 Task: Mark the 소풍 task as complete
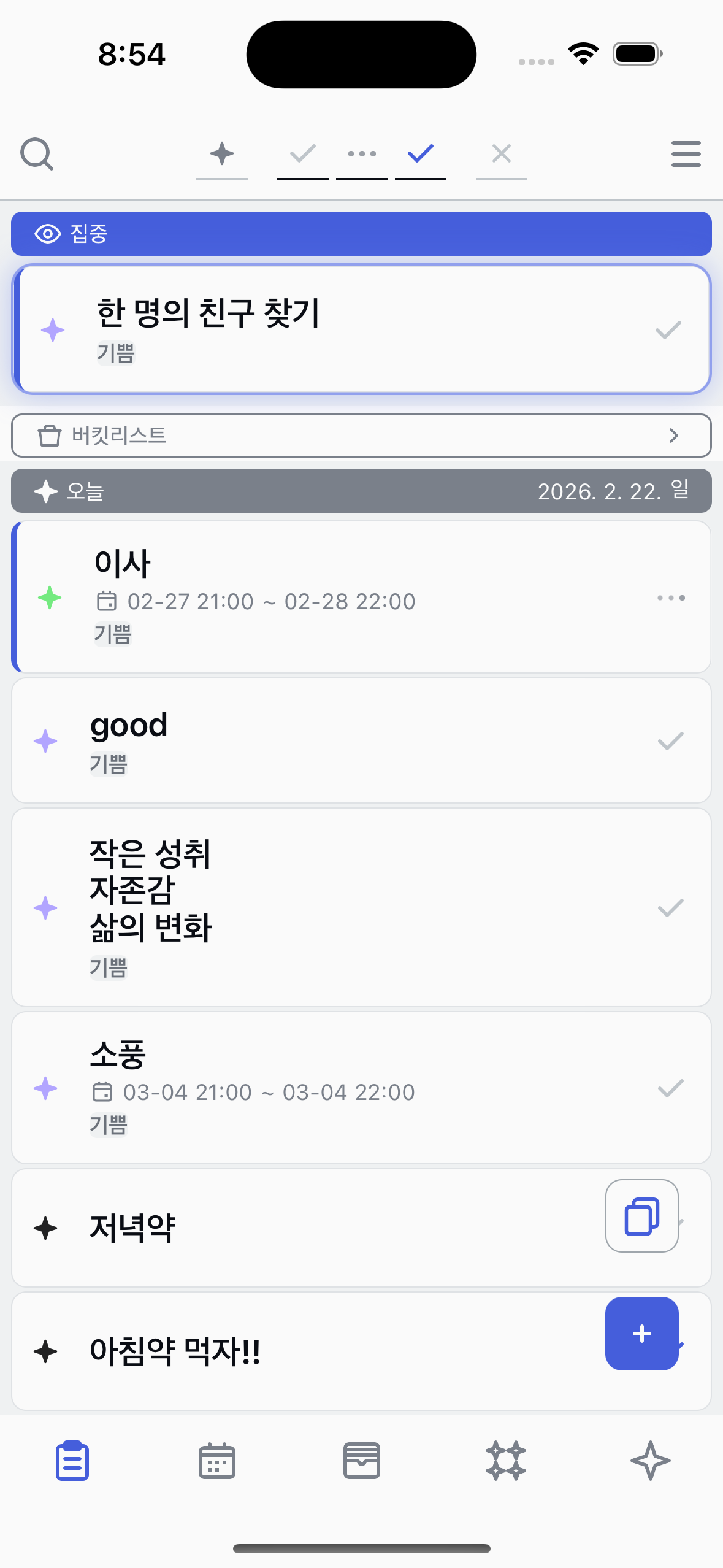(x=672, y=1091)
